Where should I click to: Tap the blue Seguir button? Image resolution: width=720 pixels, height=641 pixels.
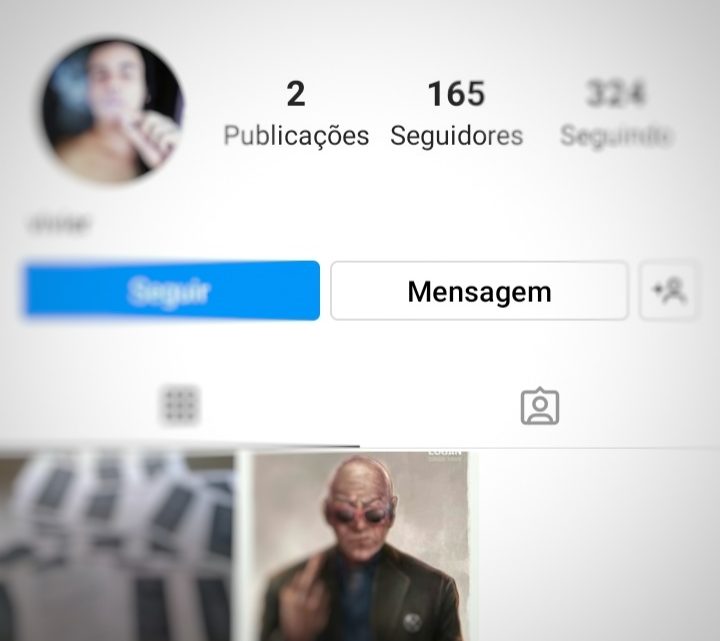pos(171,291)
